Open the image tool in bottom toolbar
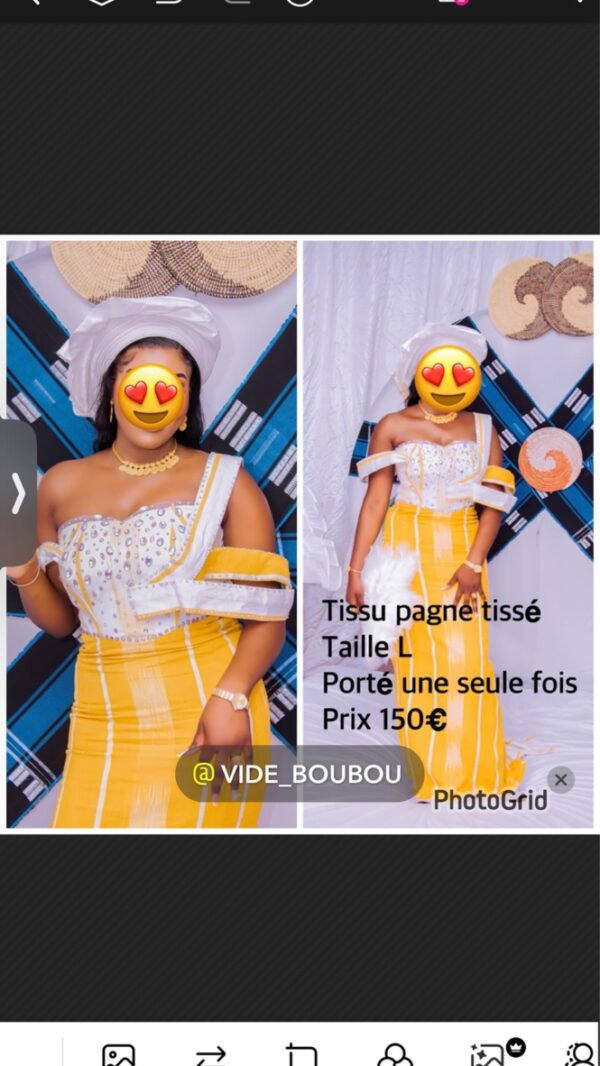Viewport: 600px width, 1066px height. pos(118,1055)
